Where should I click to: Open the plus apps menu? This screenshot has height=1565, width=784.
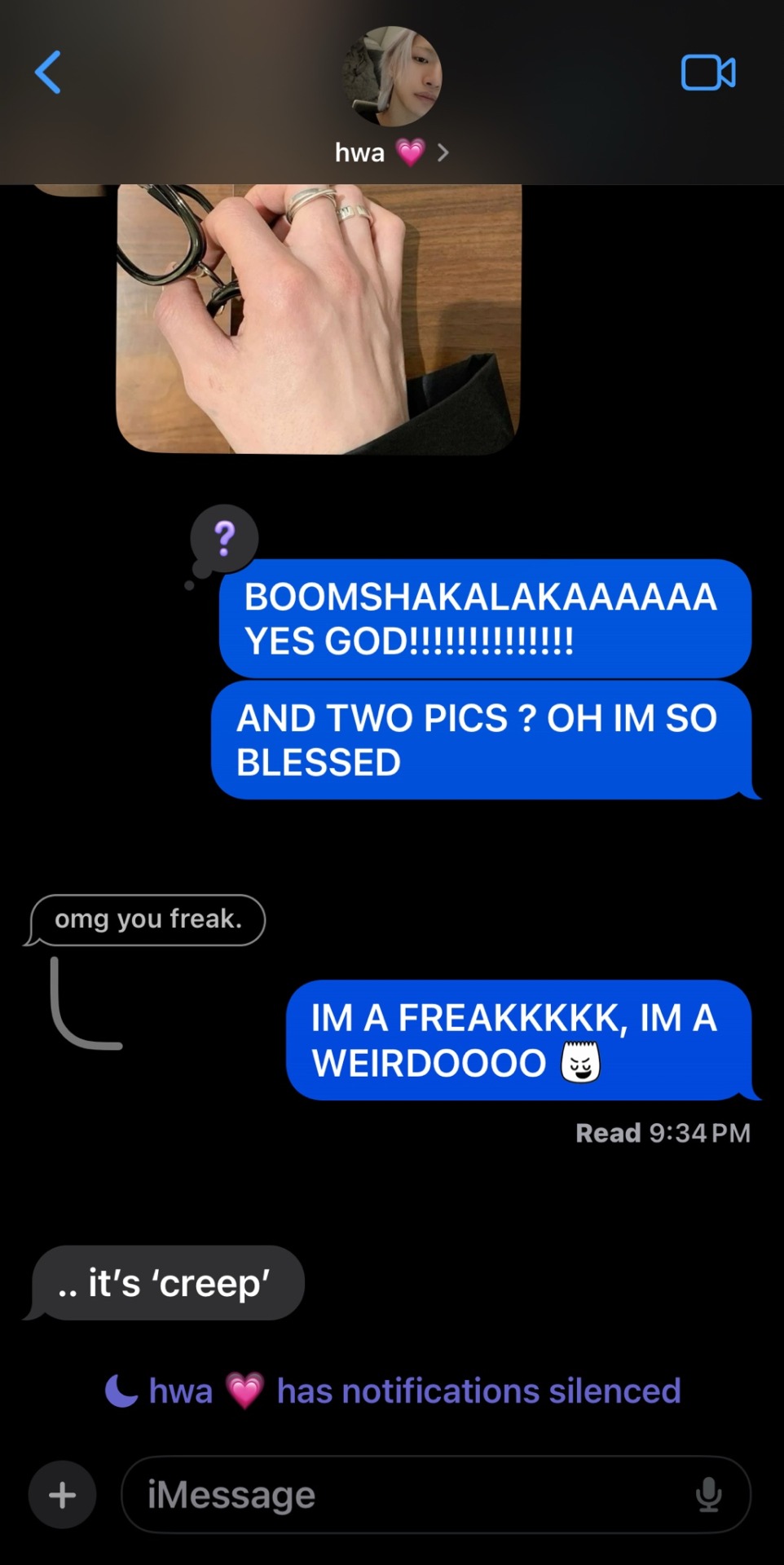click(63, 1495)
